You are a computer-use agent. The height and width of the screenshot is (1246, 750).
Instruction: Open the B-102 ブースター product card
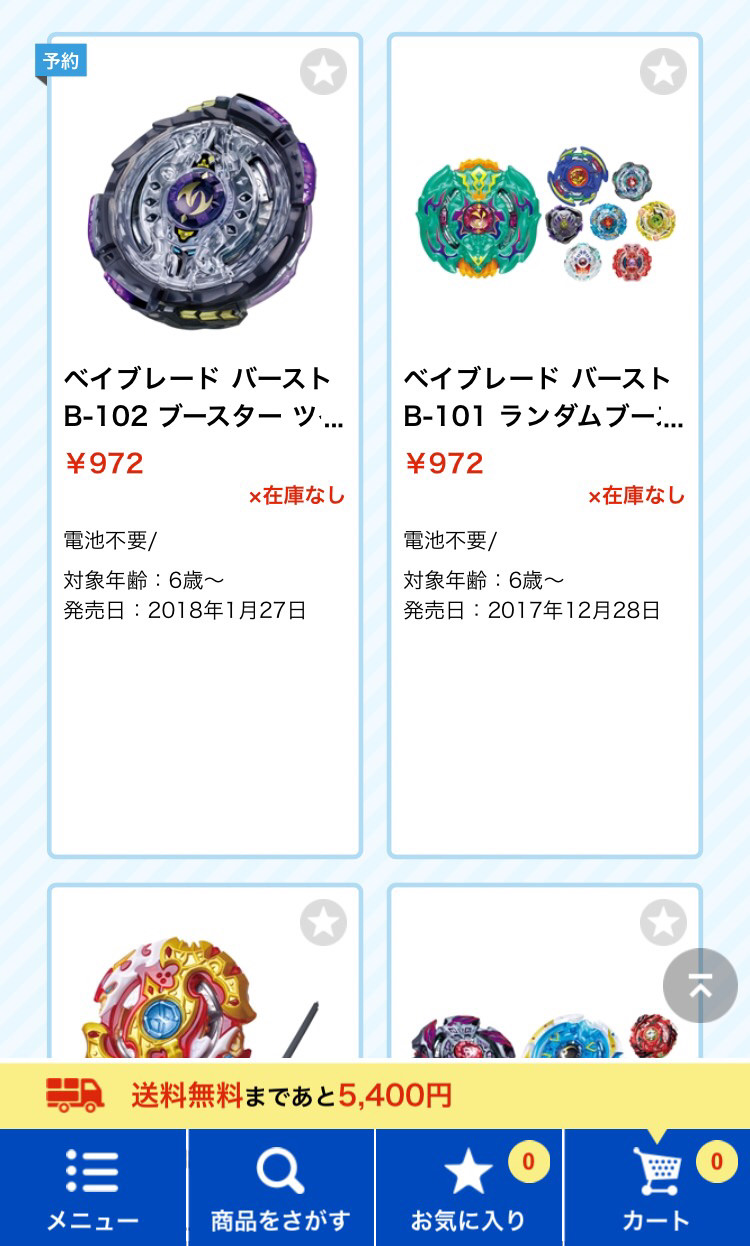coord(204,396)
